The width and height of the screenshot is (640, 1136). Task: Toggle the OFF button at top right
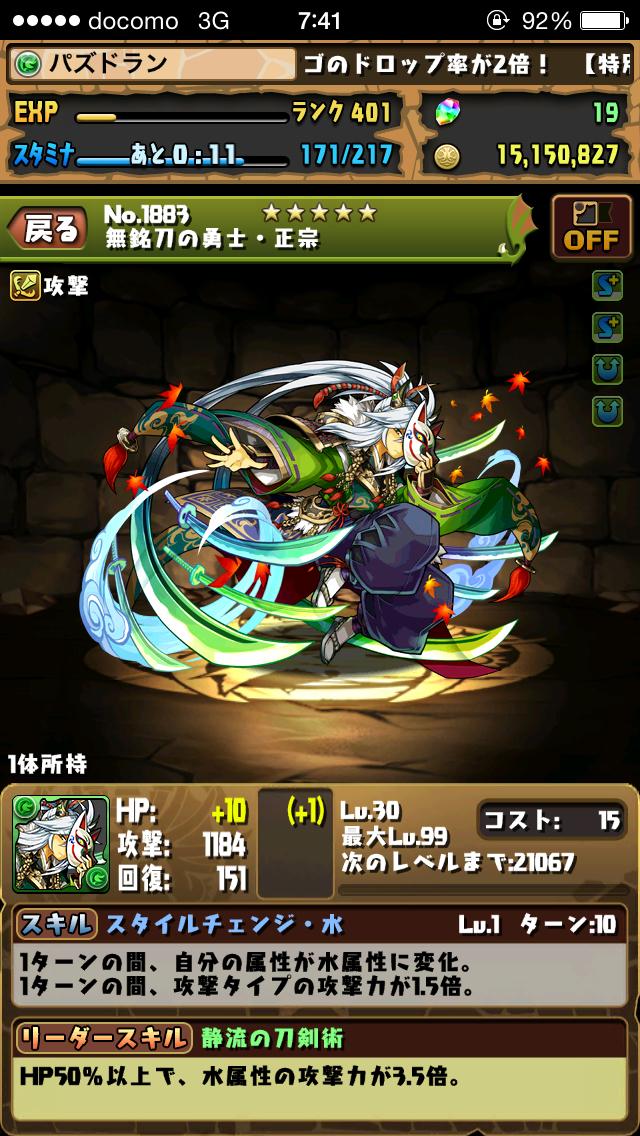click(x=591, y=226)
